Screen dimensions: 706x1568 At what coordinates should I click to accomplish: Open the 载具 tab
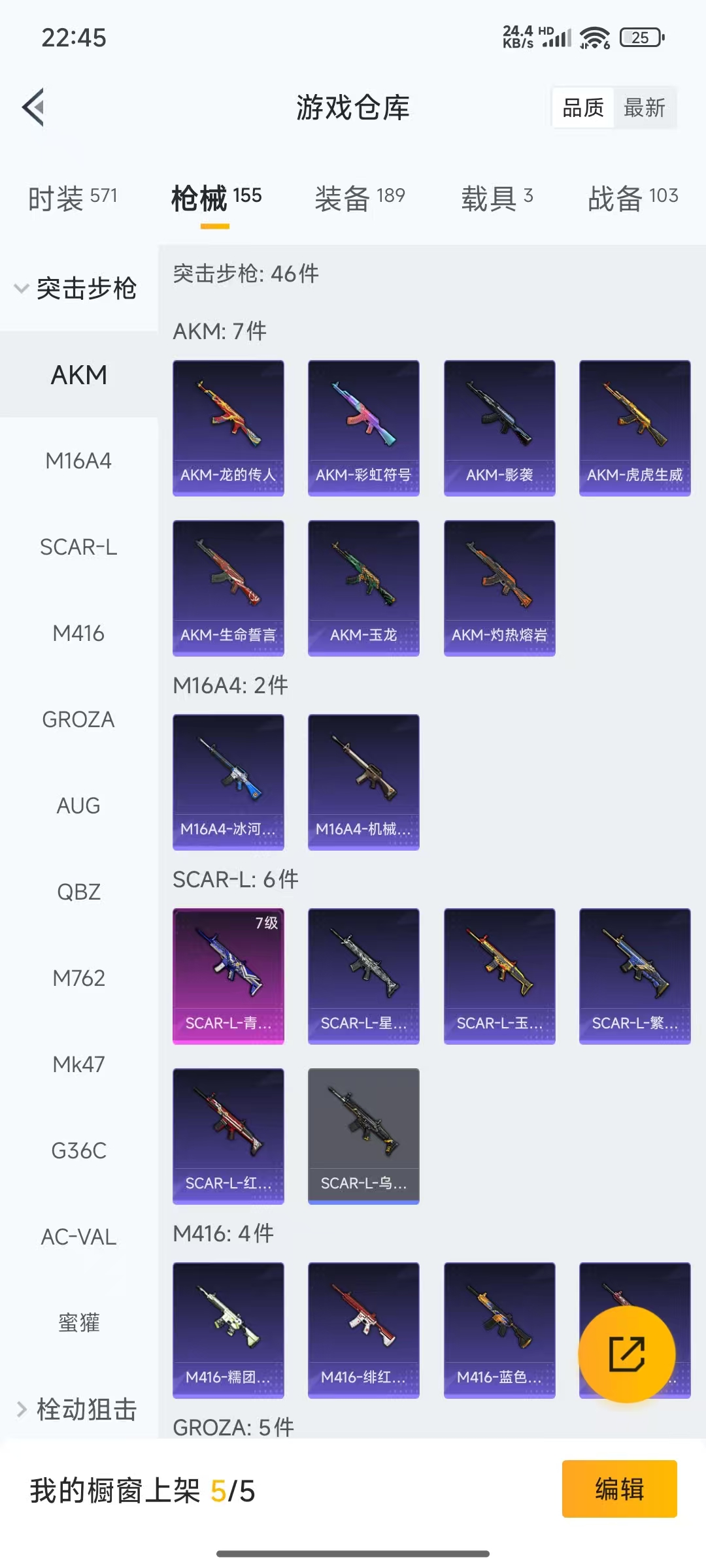[497, 197]
